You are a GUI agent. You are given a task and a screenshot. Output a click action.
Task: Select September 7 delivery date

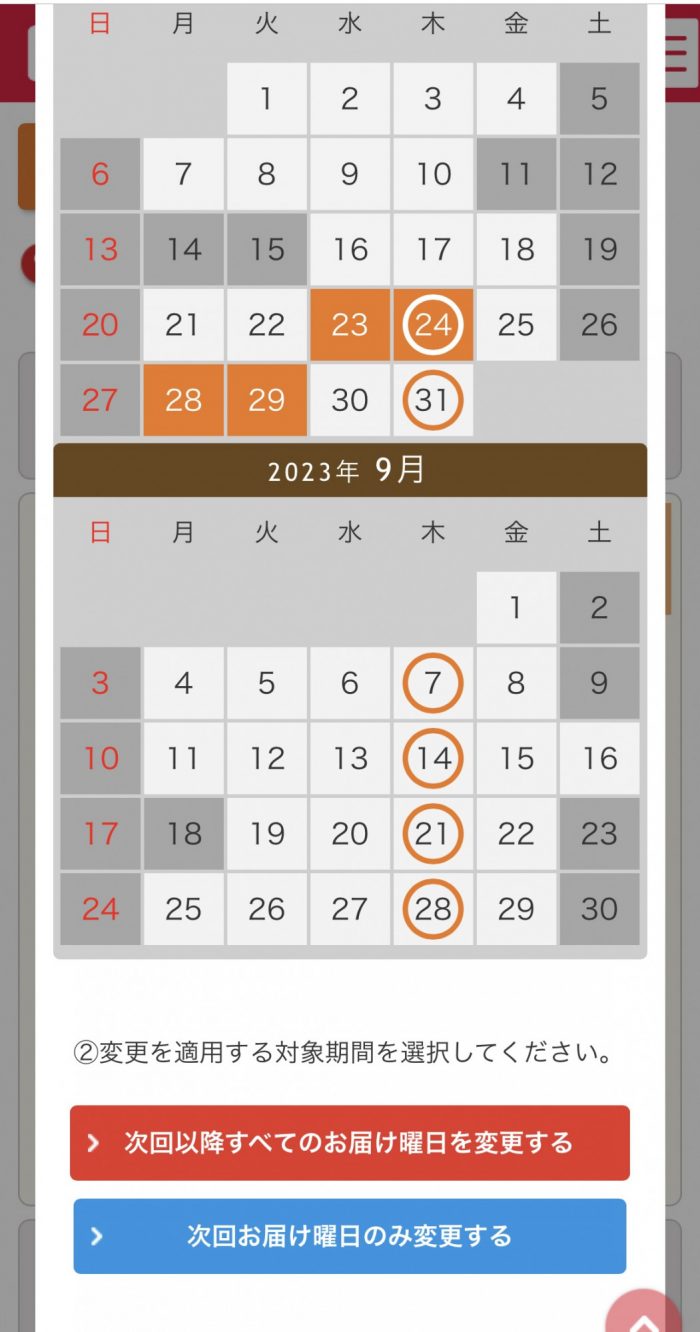[433, 684]
